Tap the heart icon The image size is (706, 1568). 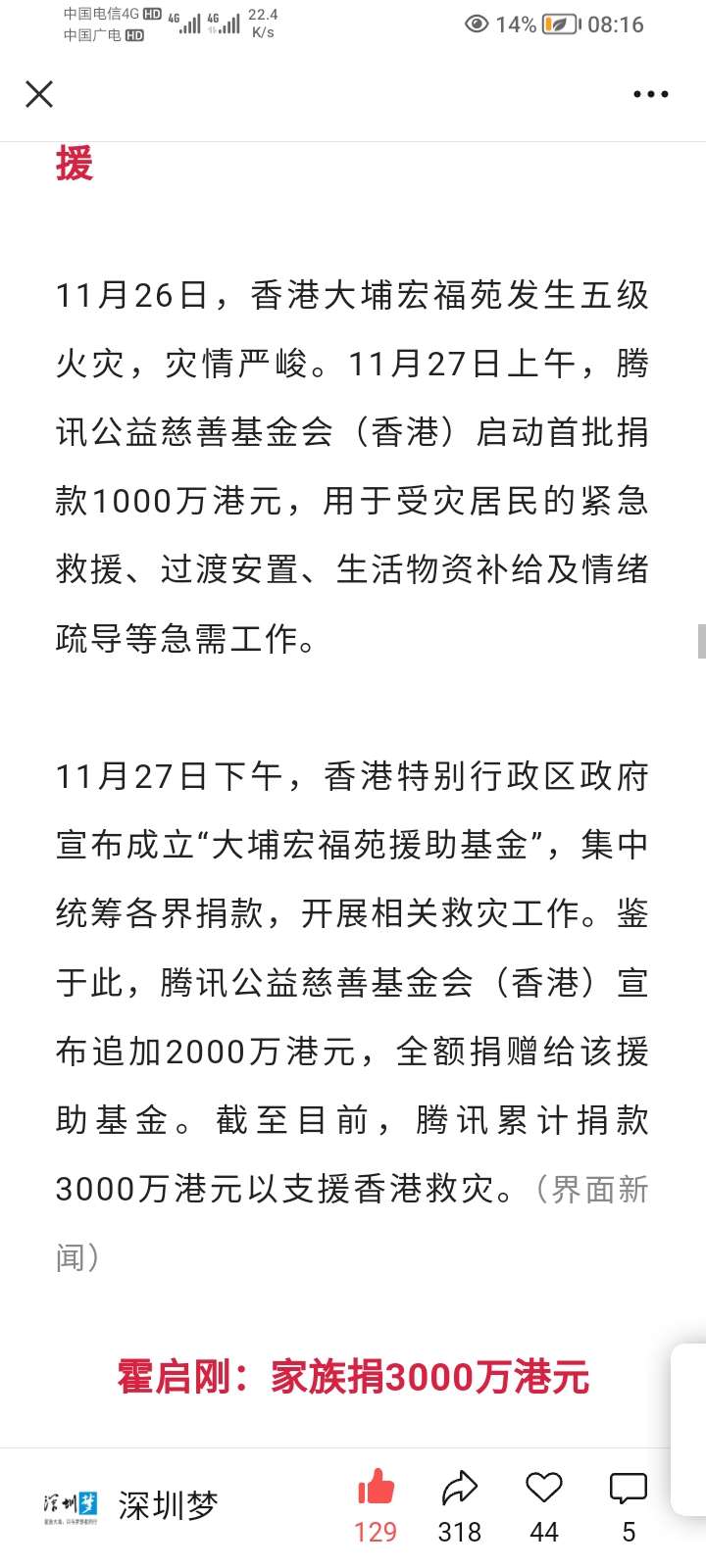[543, 1490]
